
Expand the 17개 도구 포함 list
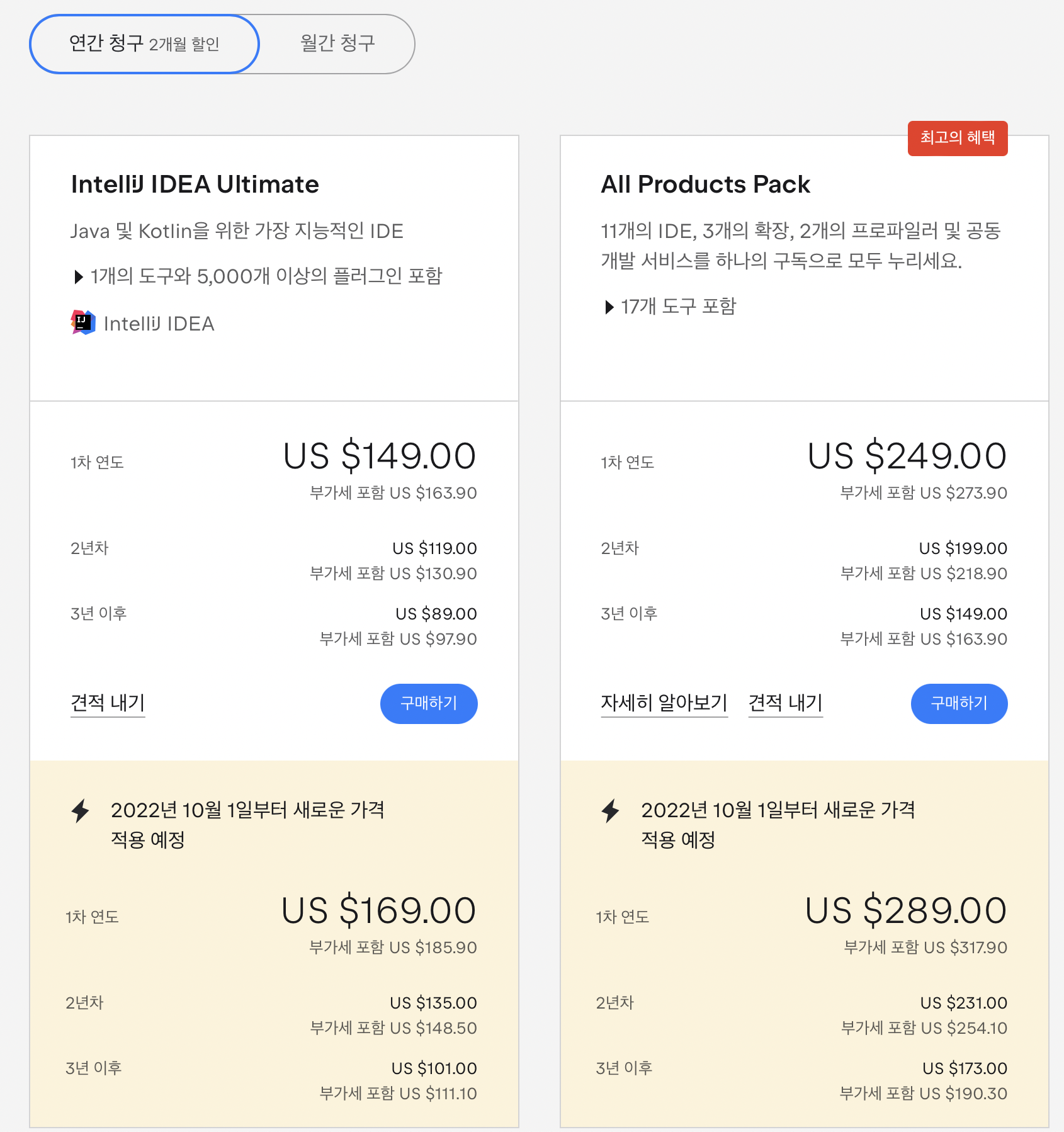point(669,307)
